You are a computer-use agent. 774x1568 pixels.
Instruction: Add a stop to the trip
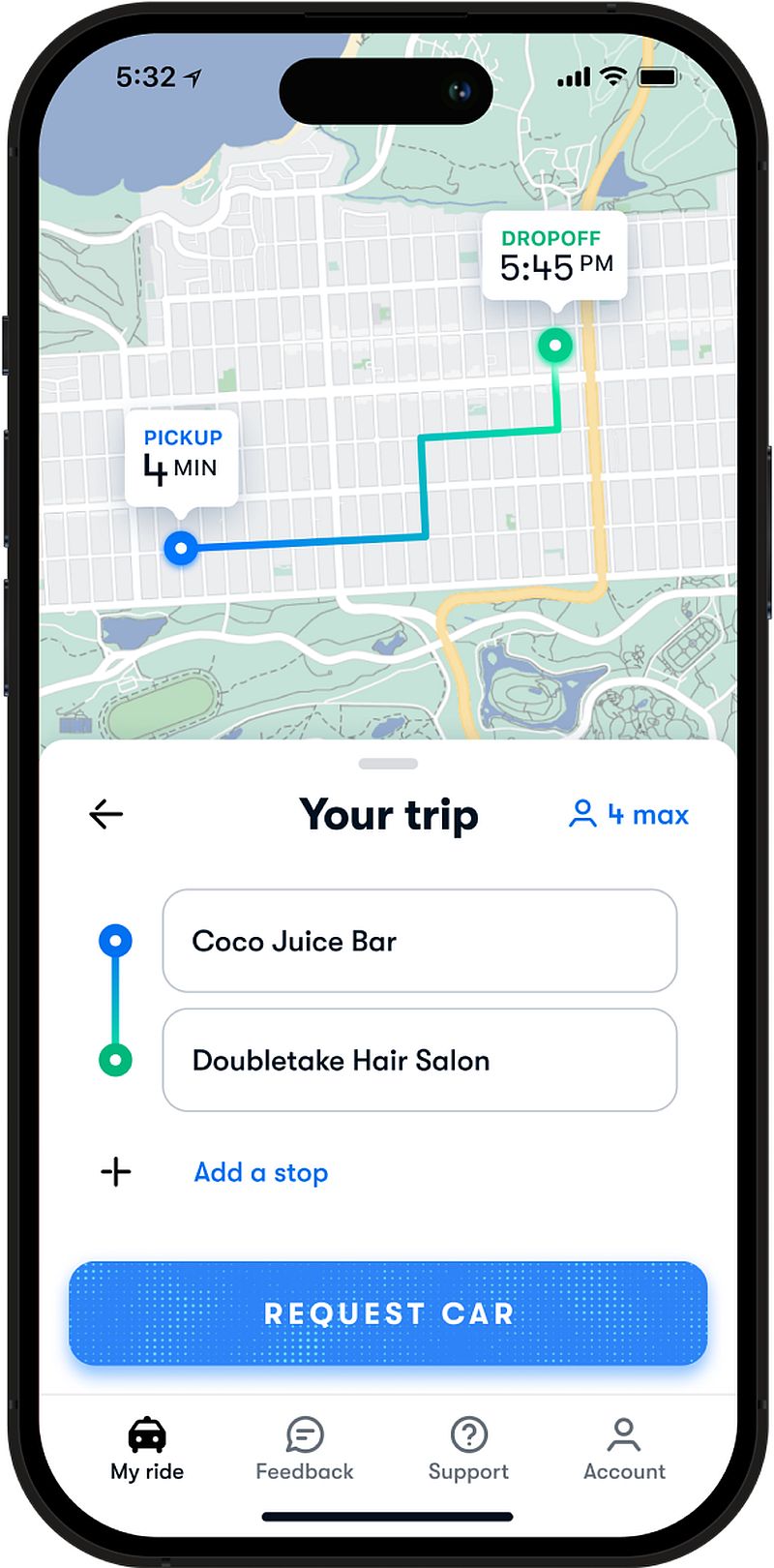(x=260, y=1172)
